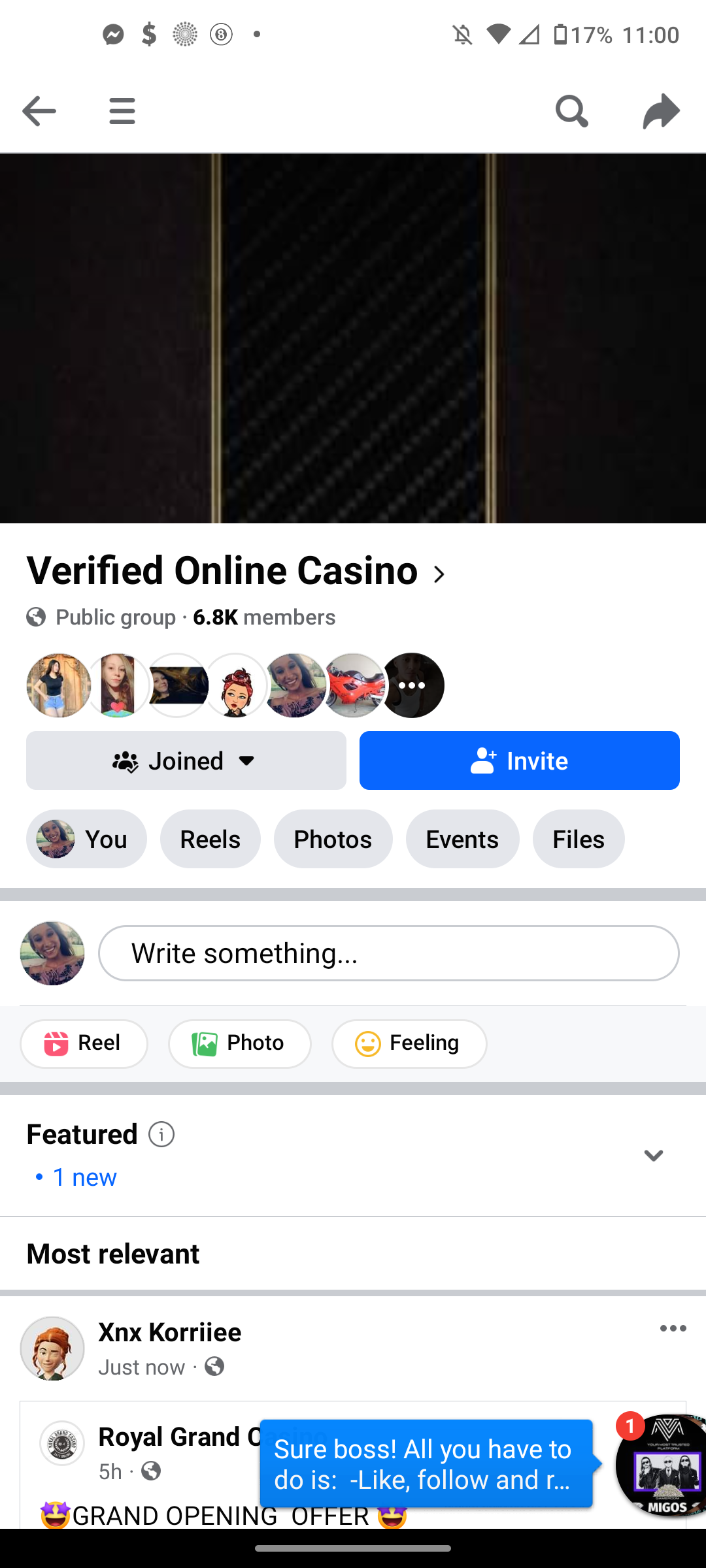Invite friends to the group
This screenshot has height=1568, width=706.
click(520, 760)
